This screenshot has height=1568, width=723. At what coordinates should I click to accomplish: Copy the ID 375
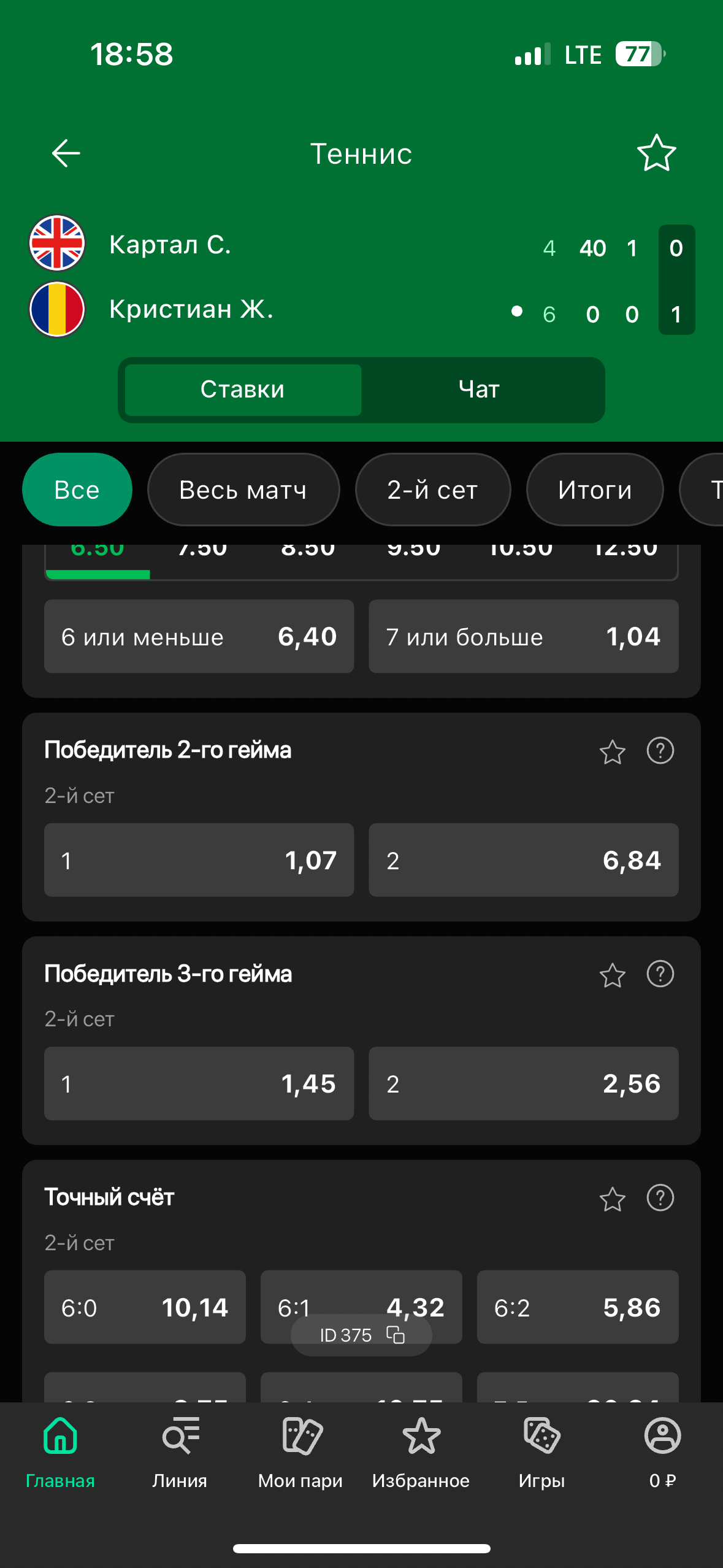pyautogui.click(x=396, y=1335)
